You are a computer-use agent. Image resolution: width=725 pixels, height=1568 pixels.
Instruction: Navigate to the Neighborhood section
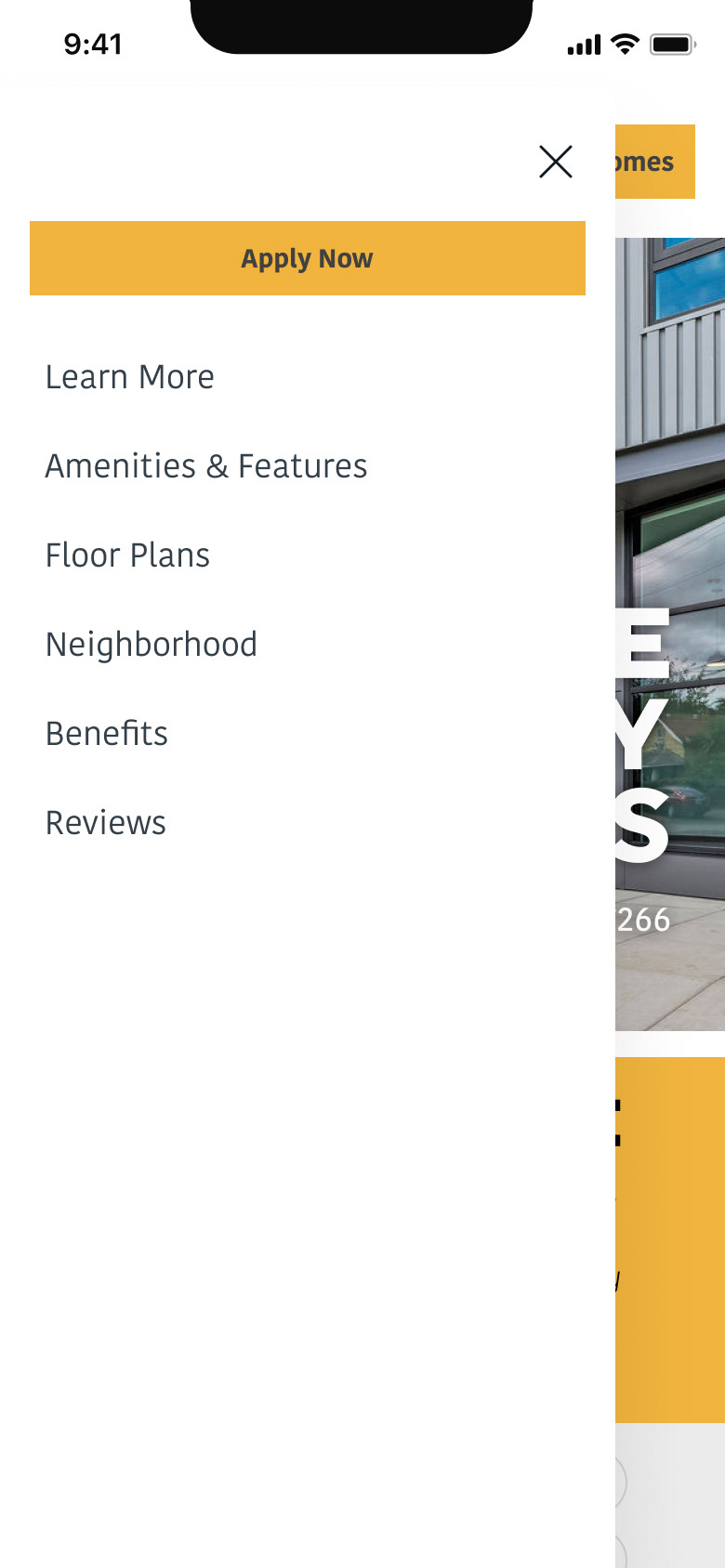(152, 644)
